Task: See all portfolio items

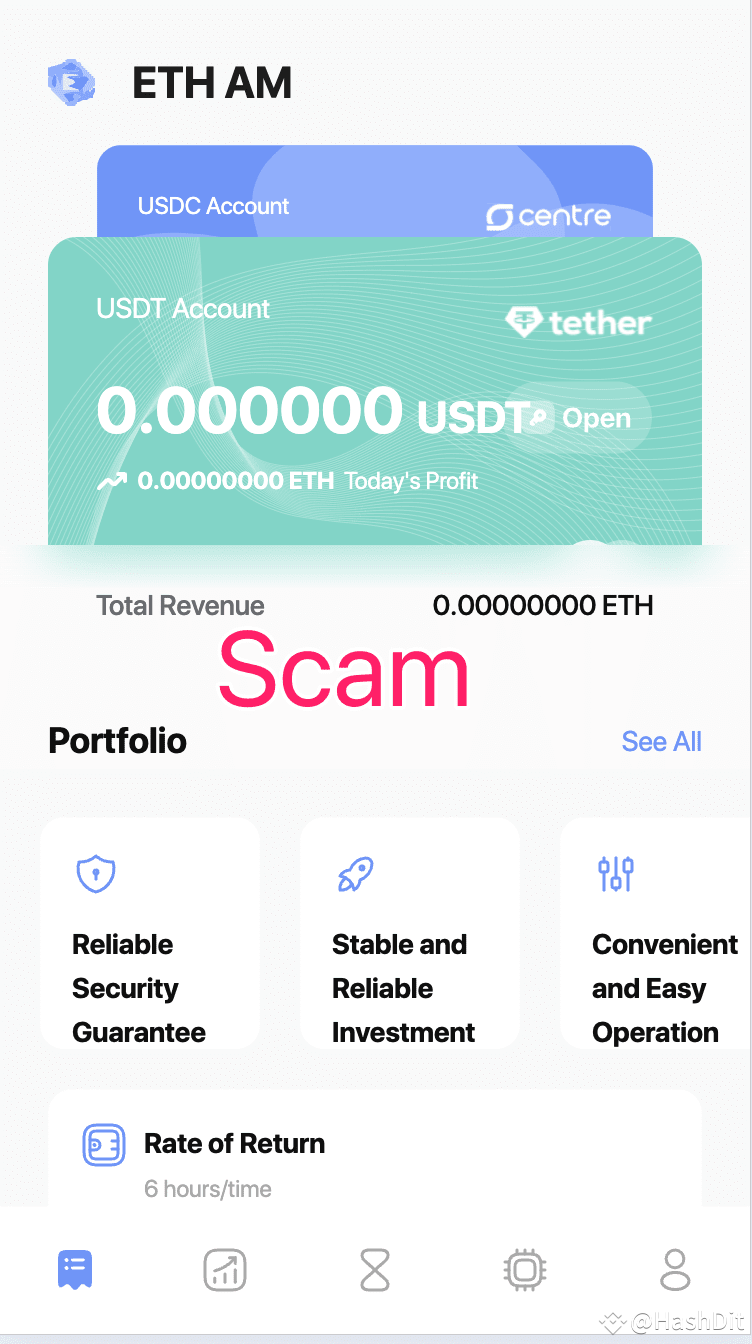Action: point(661,741)
